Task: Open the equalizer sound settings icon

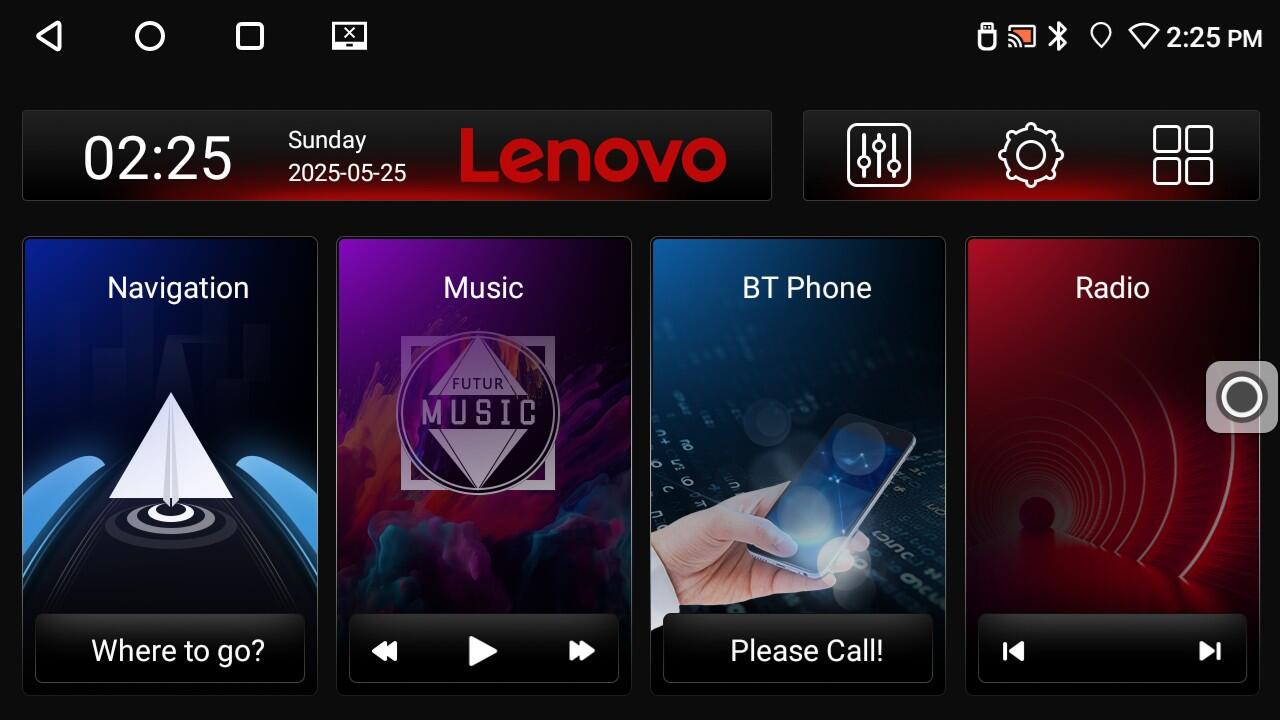Action: 878,155
